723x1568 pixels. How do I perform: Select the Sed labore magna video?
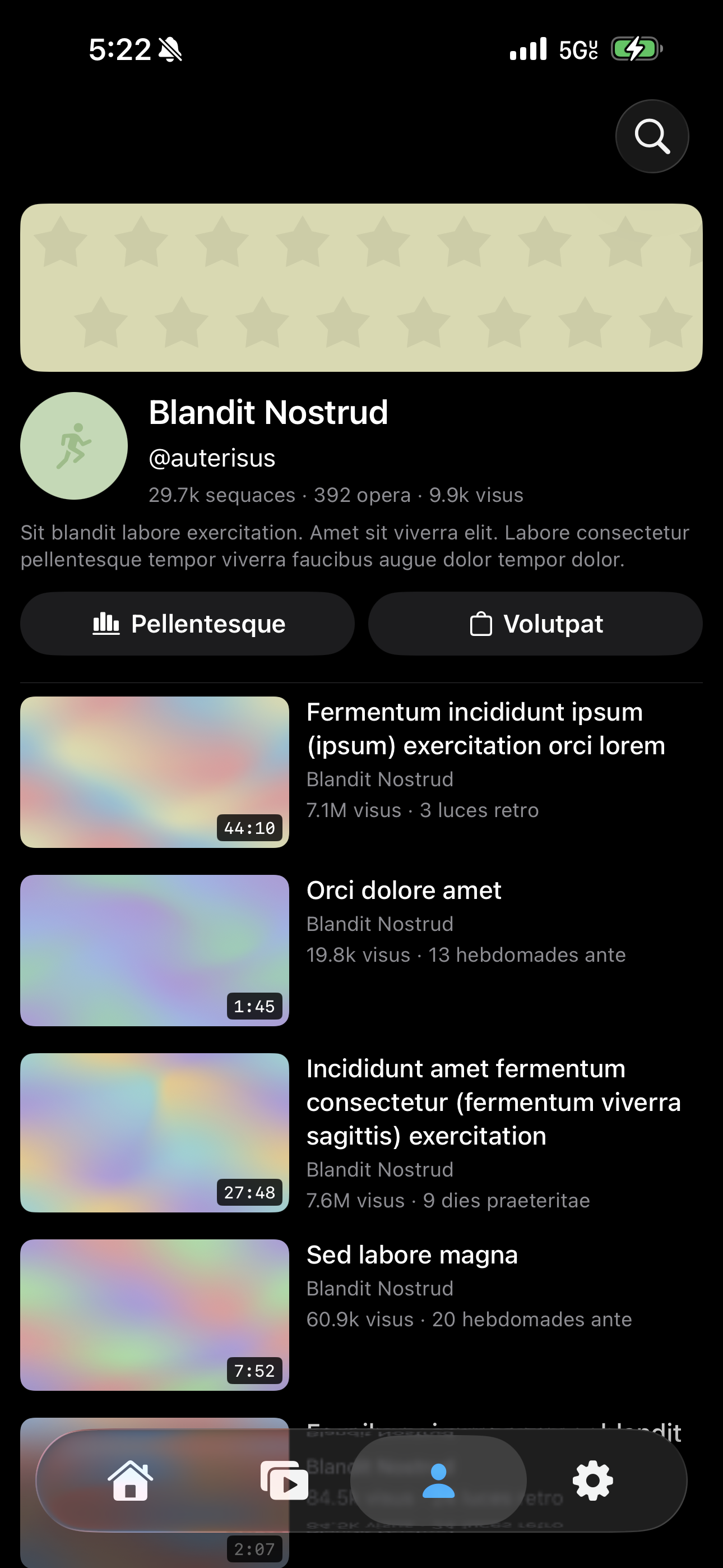tap(155, 1315)
